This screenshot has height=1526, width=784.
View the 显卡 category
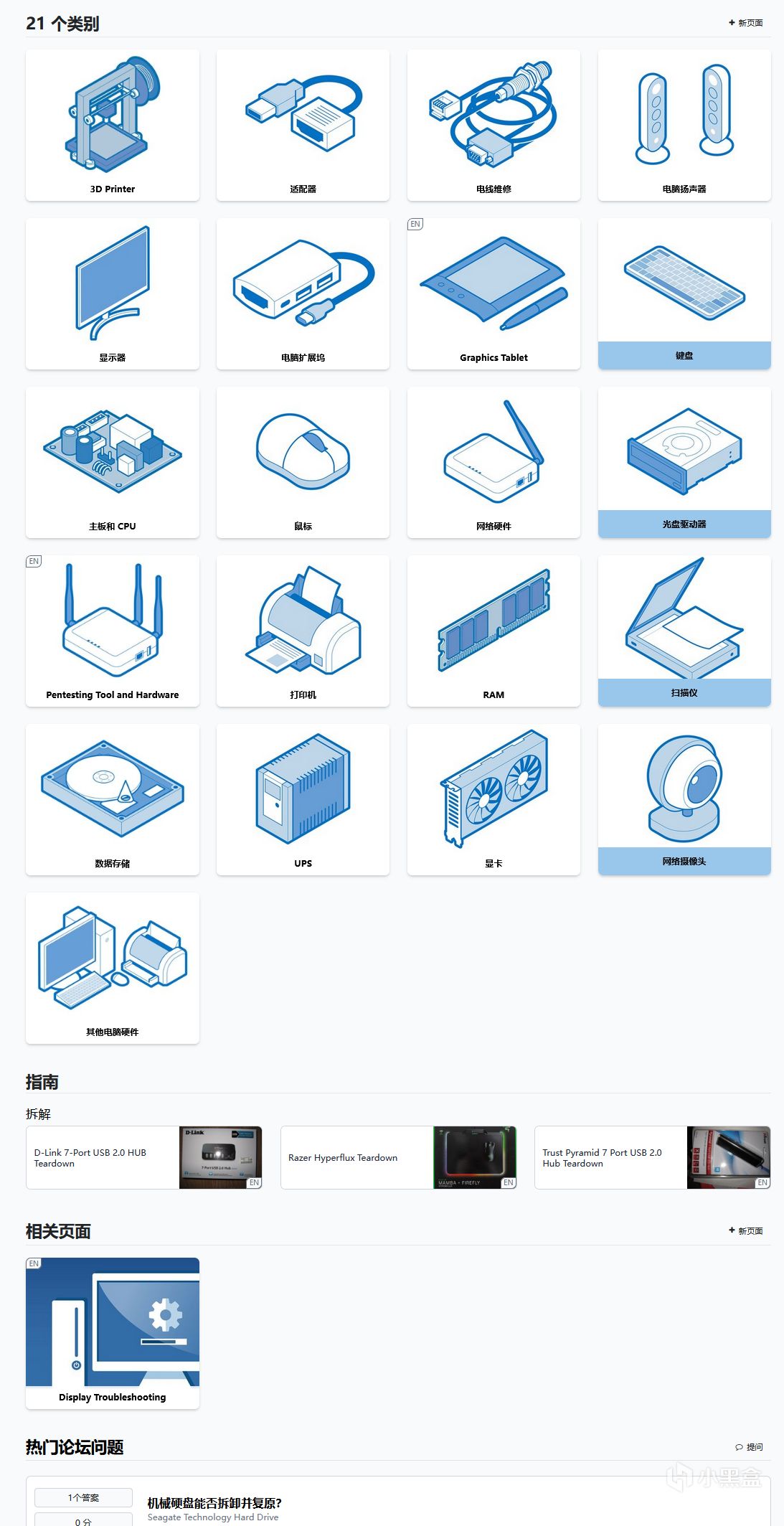[493, 800]
